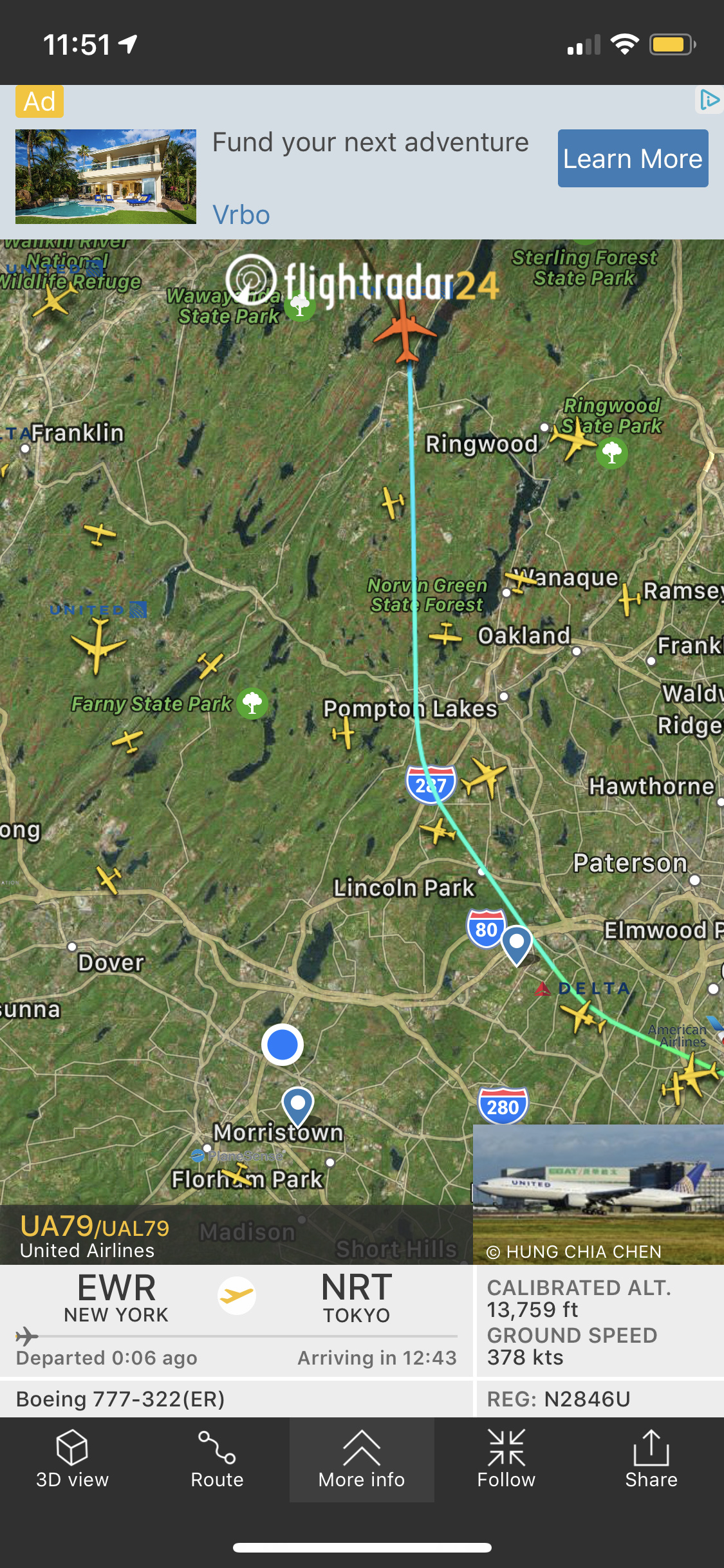Open the AdChoices icon on the ad
Viewport: 724px width, 1568px height.
pyautogui.click(x=709, y=100)
